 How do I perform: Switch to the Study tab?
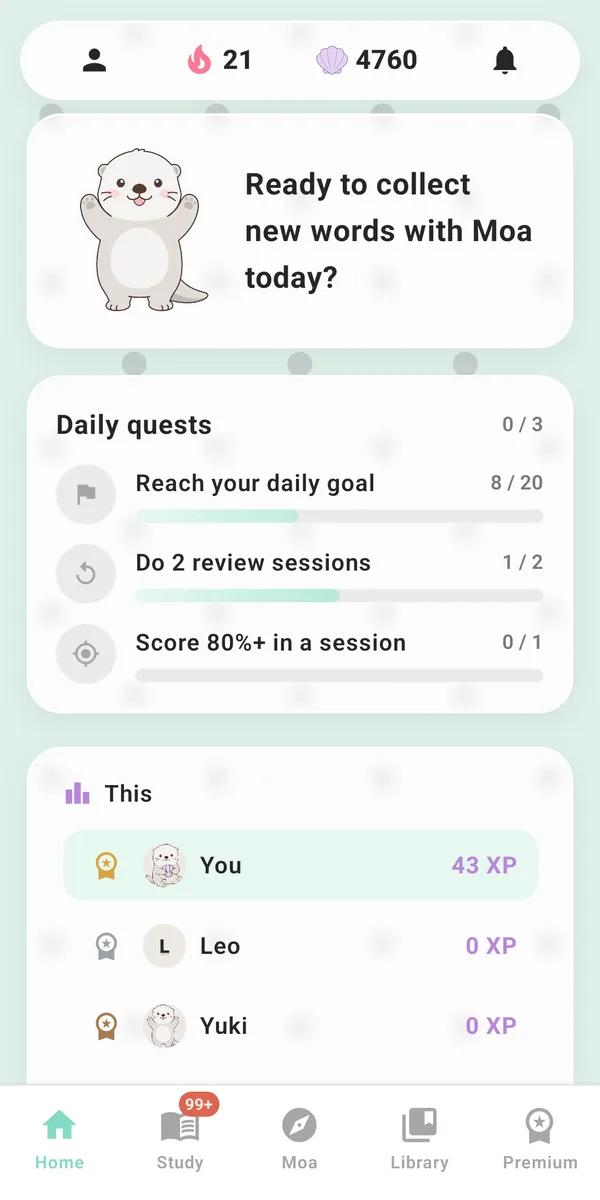[180, 1140]
